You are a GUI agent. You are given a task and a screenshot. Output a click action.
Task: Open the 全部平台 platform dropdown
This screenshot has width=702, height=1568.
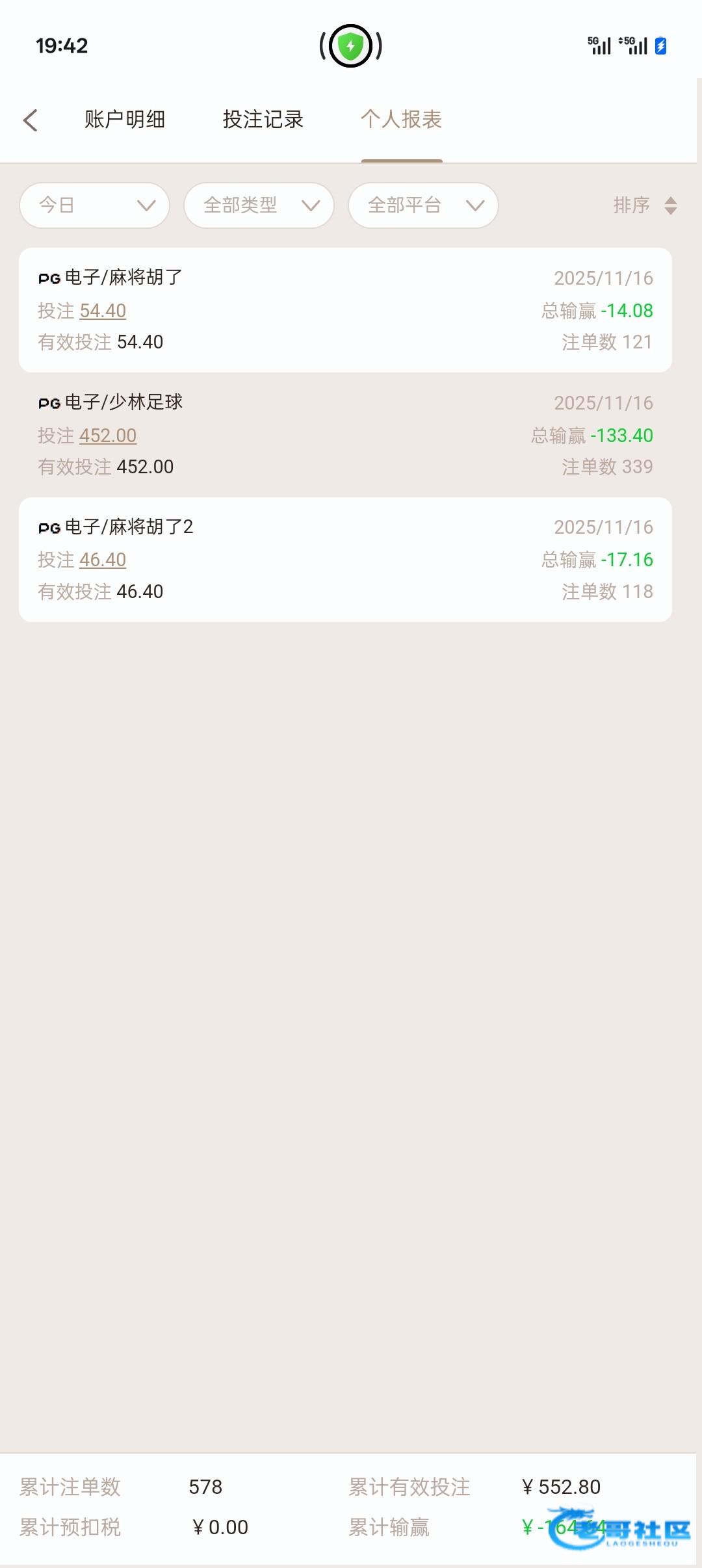click(424, 205)
